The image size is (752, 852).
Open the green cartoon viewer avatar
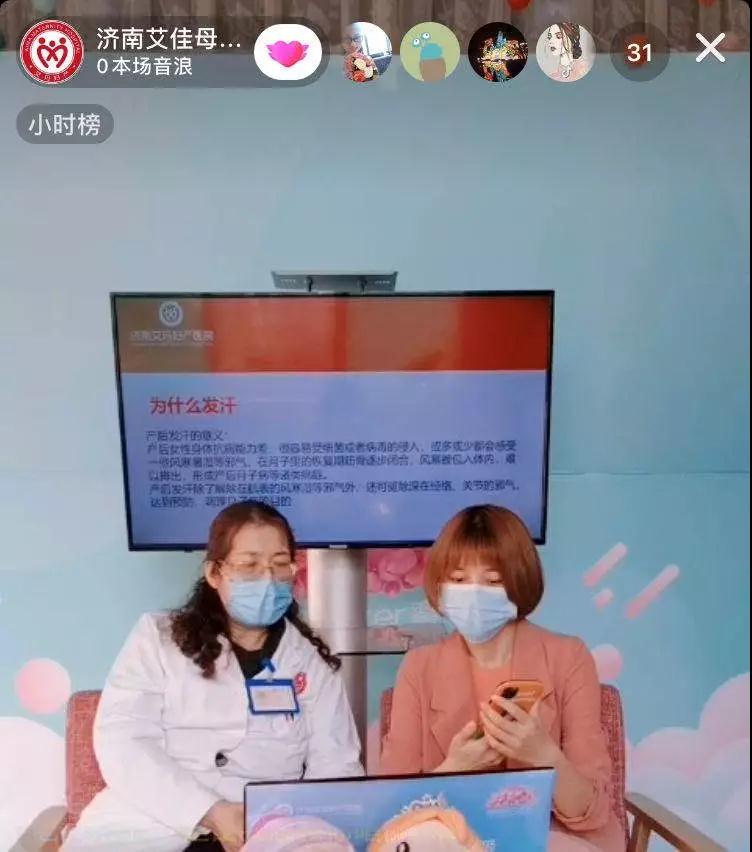click(430, 52)
